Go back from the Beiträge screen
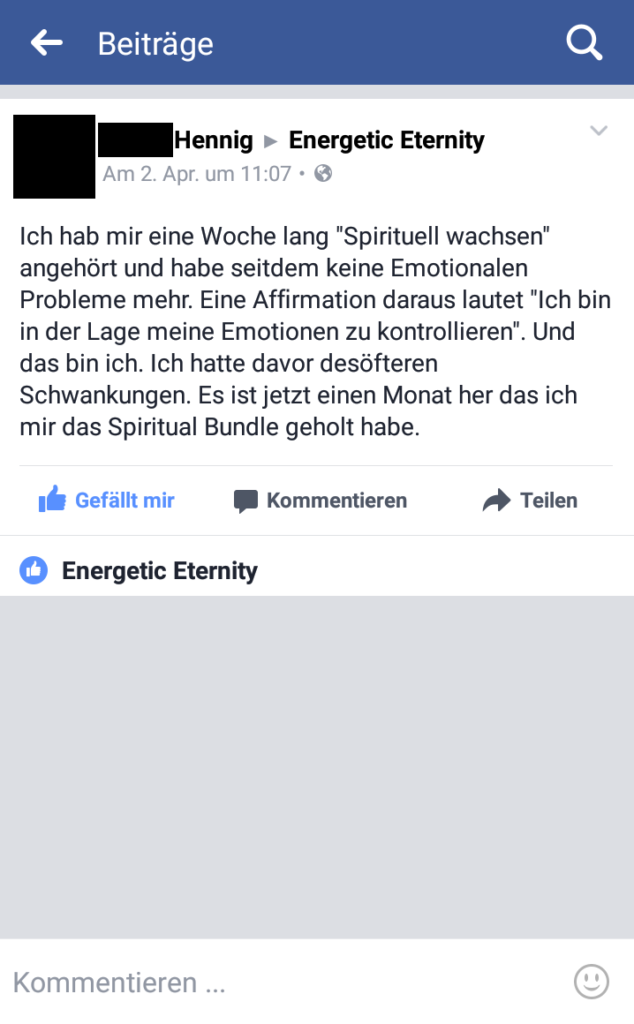 click(x=46, y=43)
